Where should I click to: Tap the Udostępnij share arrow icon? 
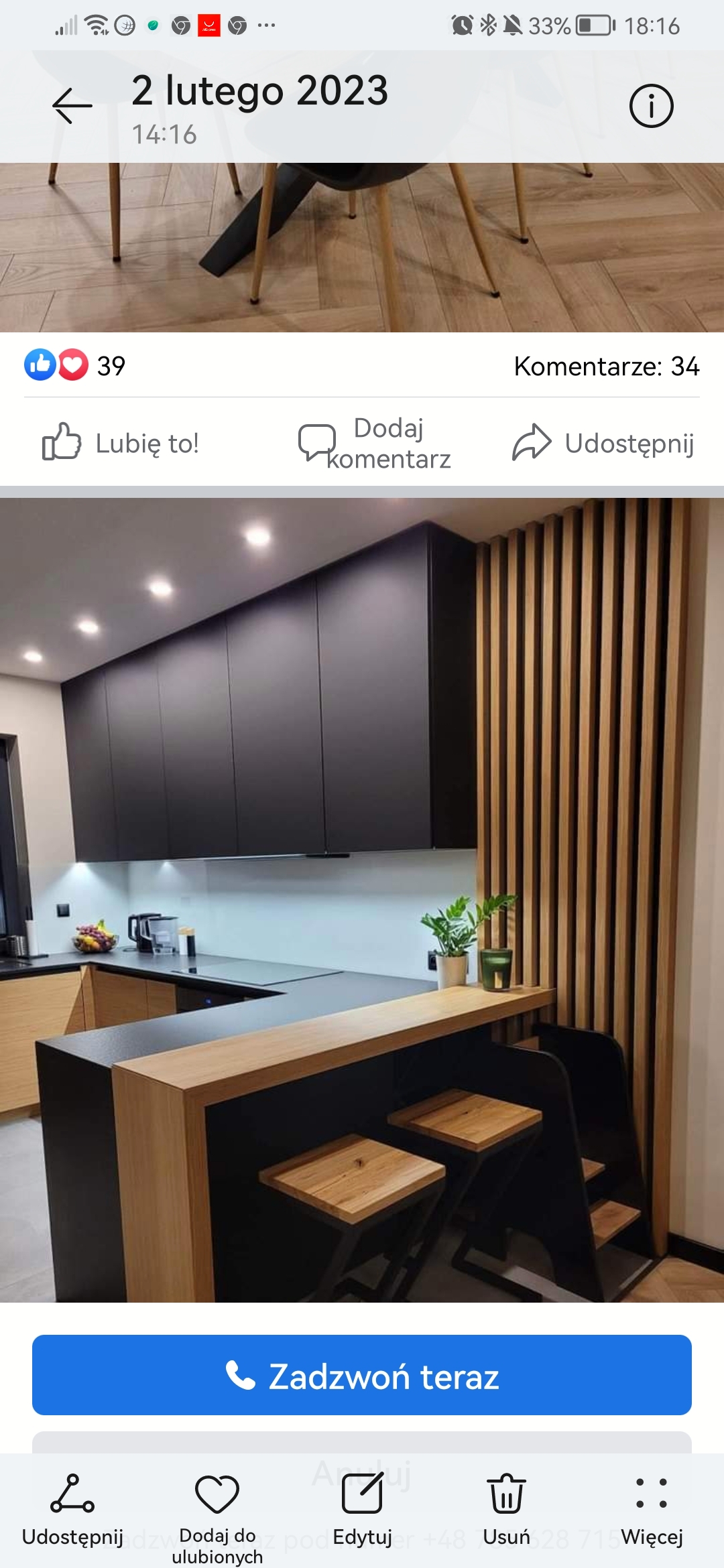click(533, 442)
